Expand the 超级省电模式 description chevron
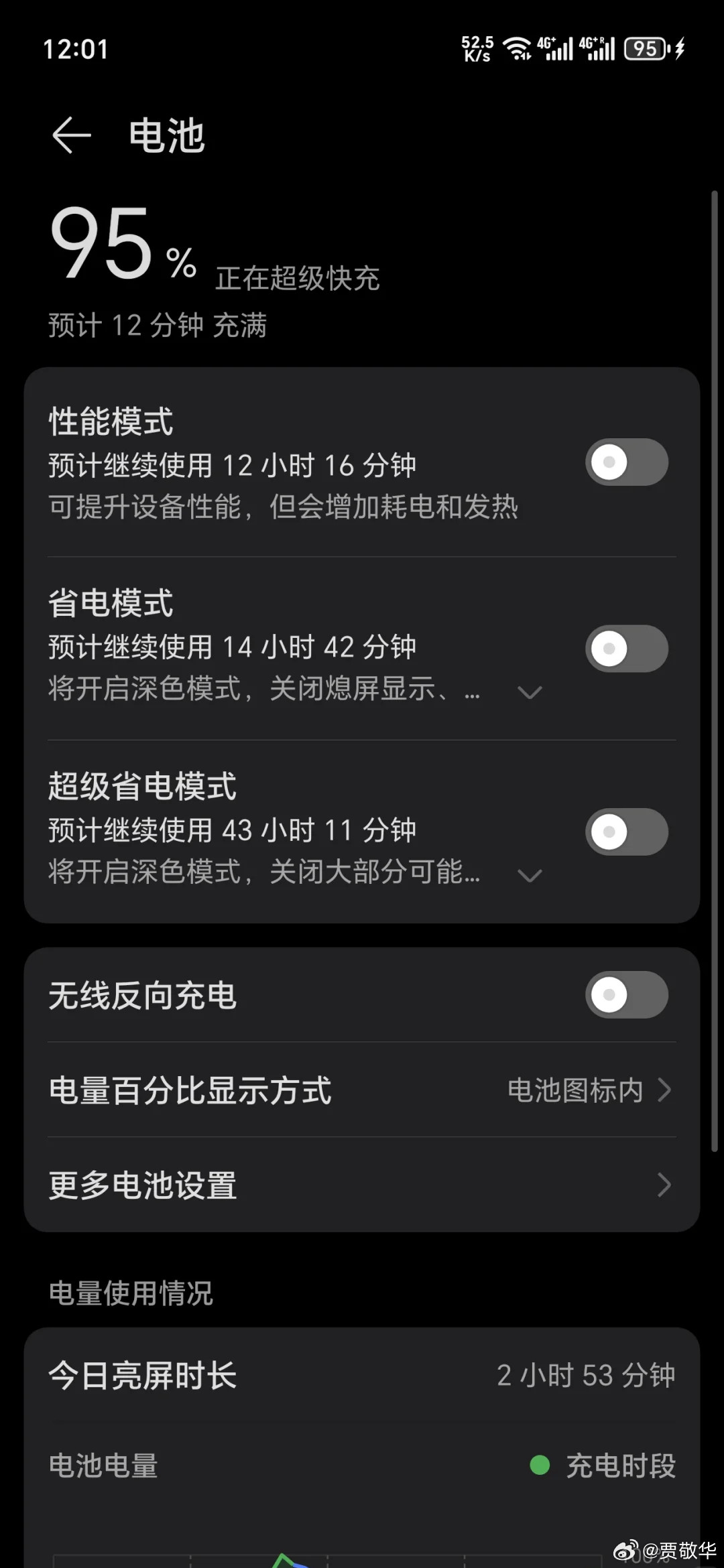724x1568 pixels. point(530,874)
